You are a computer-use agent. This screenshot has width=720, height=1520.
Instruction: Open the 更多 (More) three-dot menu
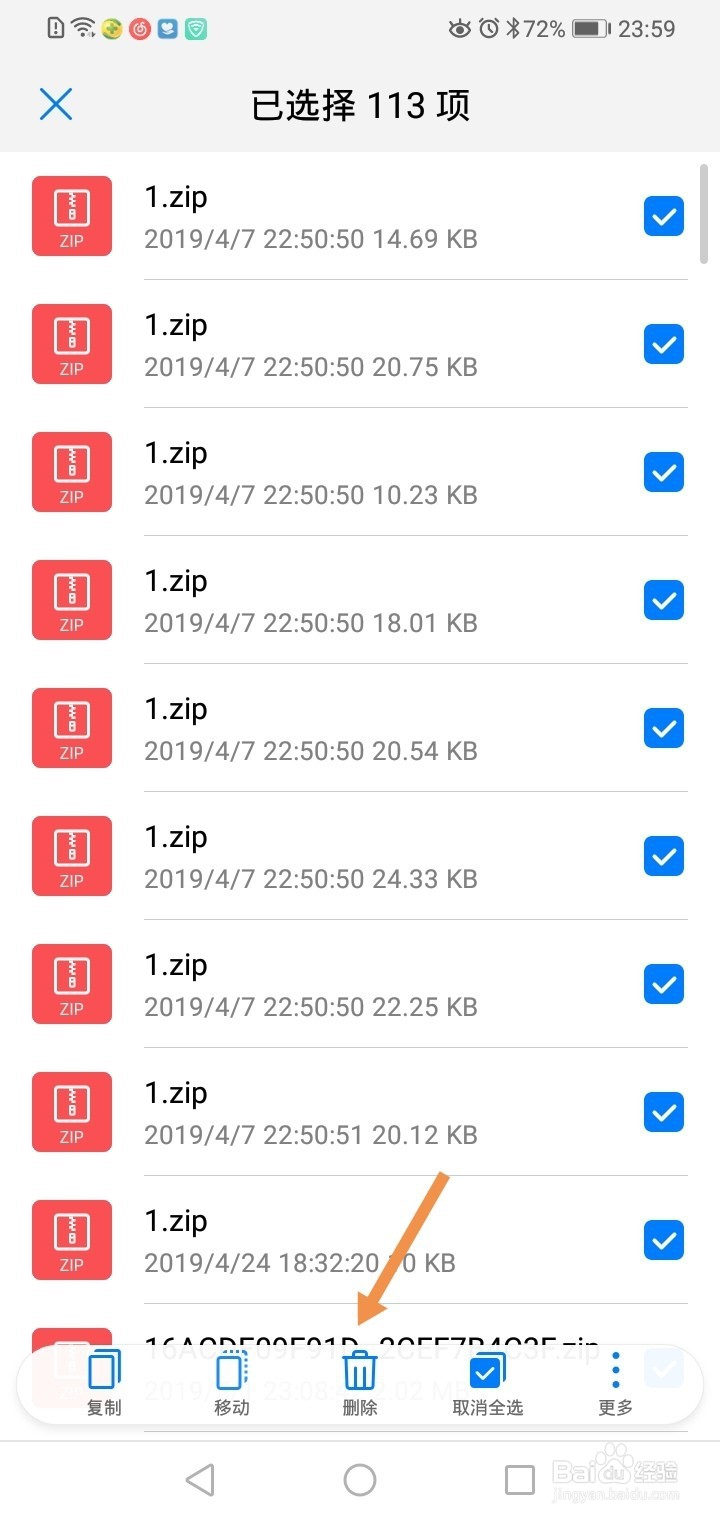(615, 1370)
